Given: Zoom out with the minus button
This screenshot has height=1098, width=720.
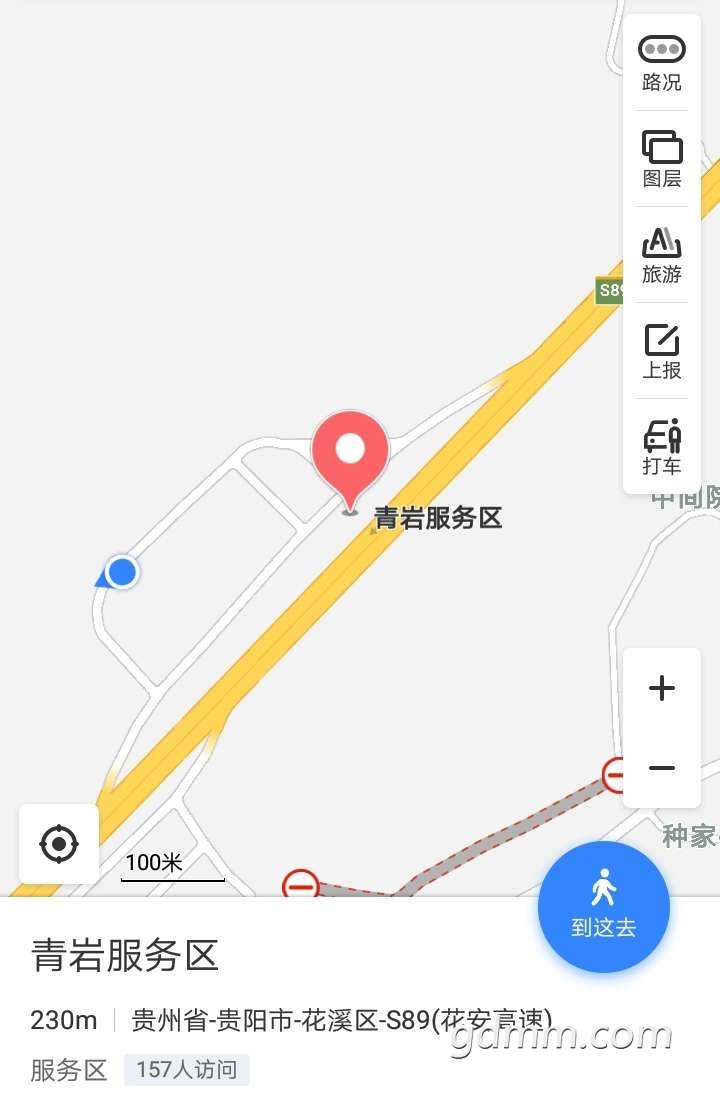Looking at the screenshot, I should tap(661, 768).
